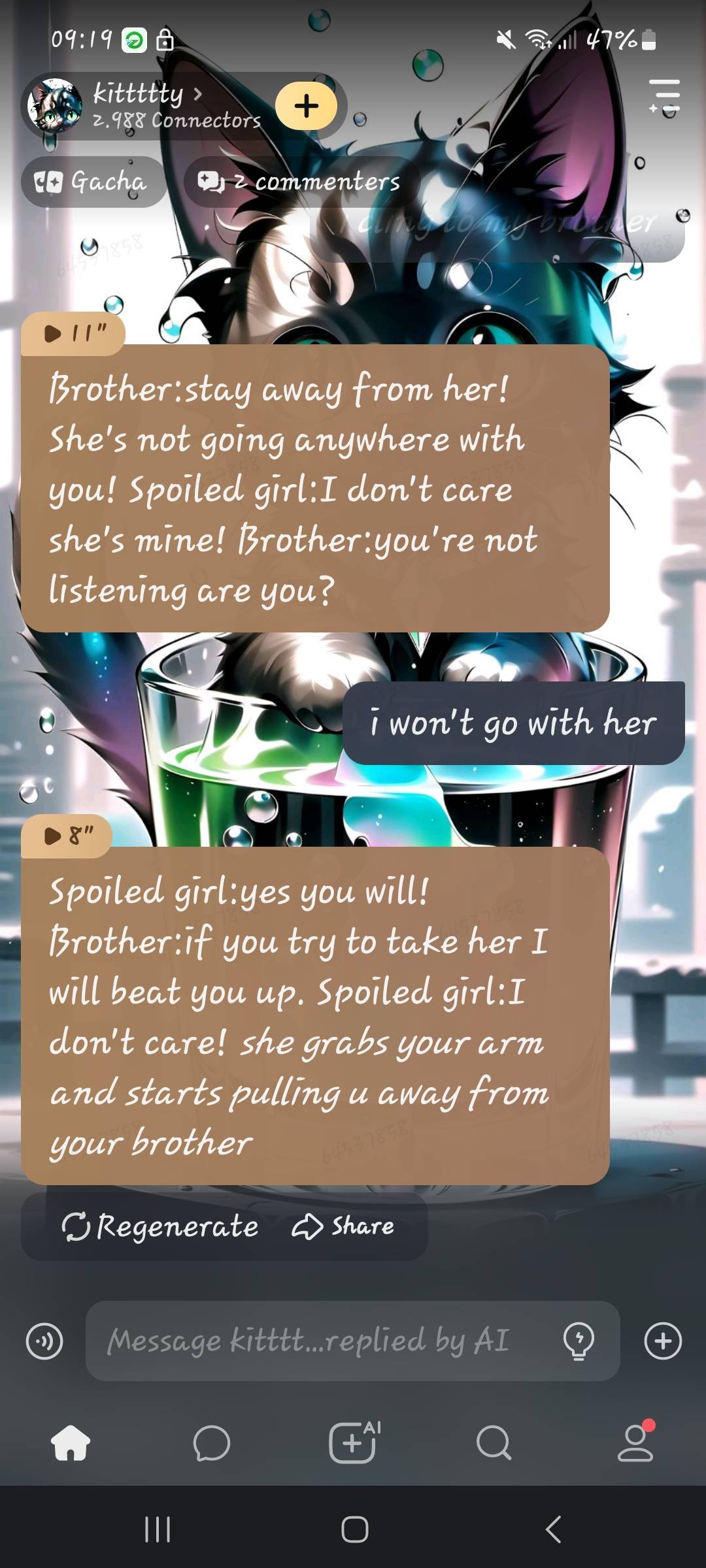Tap the yellow plus connect button
The width and height of the screenshot is (706, 1568).
[306, 106]
